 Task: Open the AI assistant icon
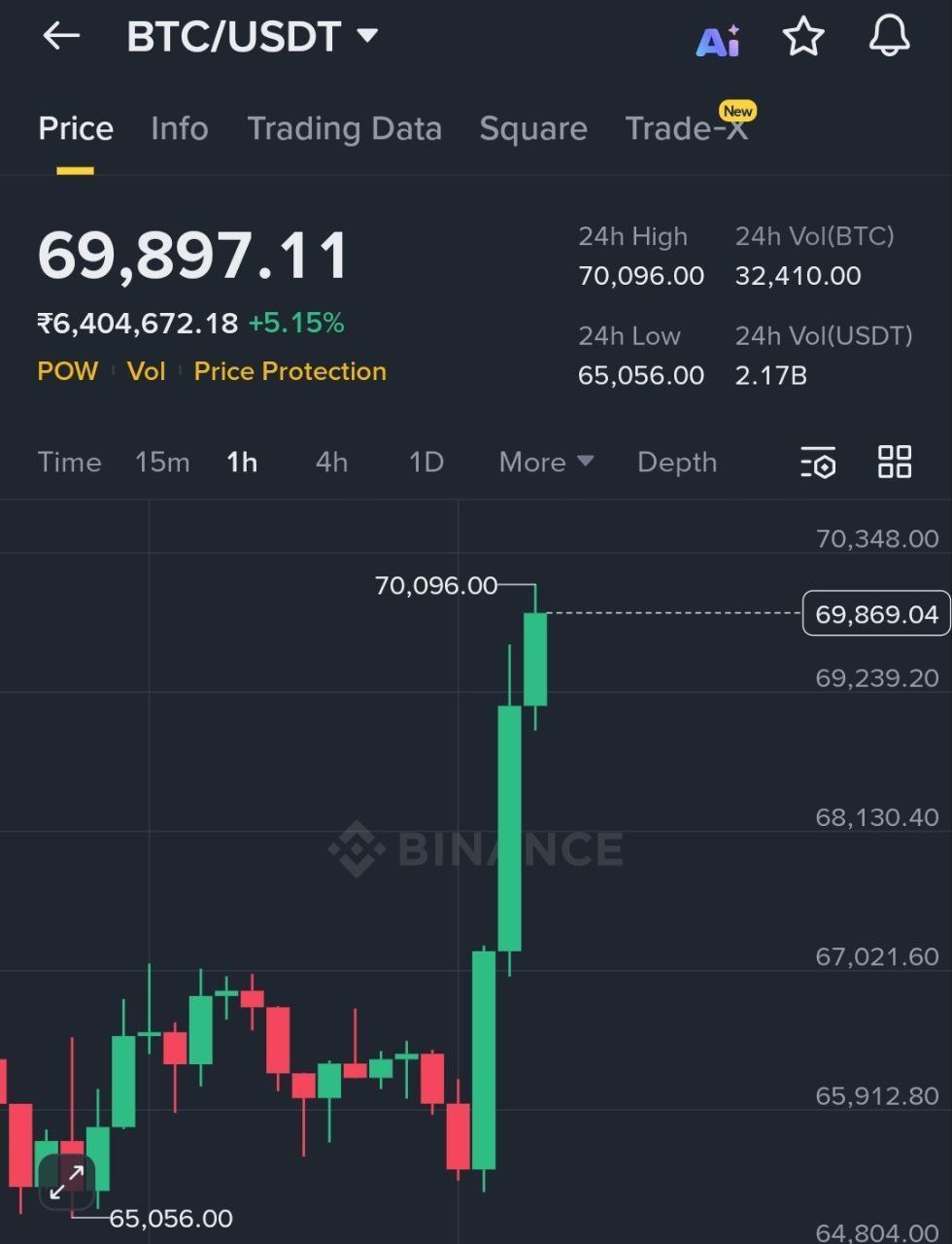(x=718, y=41)
